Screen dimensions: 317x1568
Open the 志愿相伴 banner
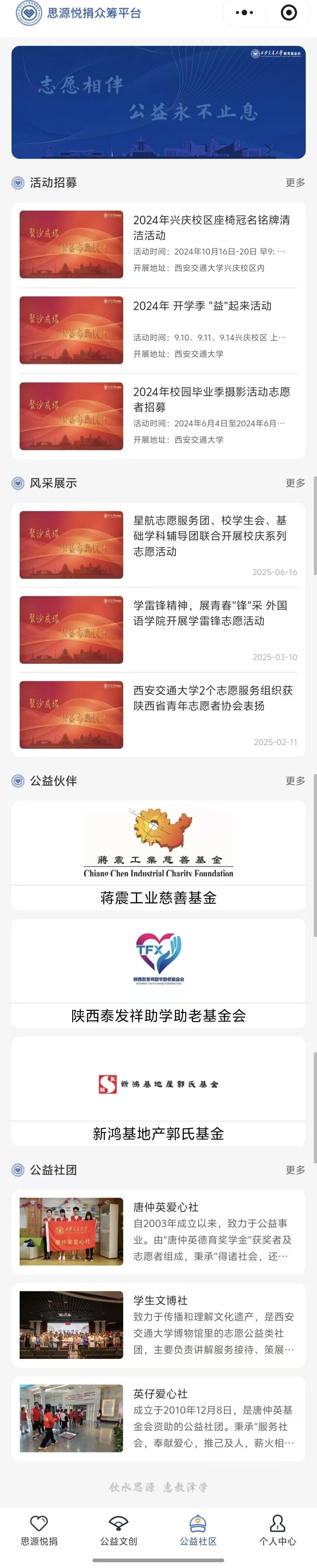point(158,102)
